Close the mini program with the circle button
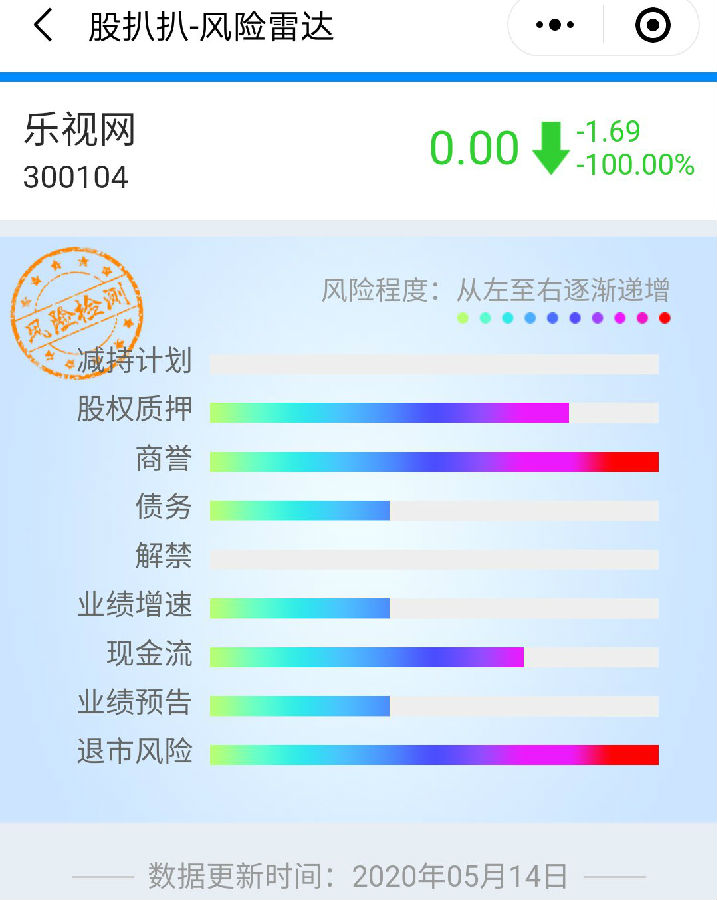This screenshot has height=900, width=717. point(653,26)
